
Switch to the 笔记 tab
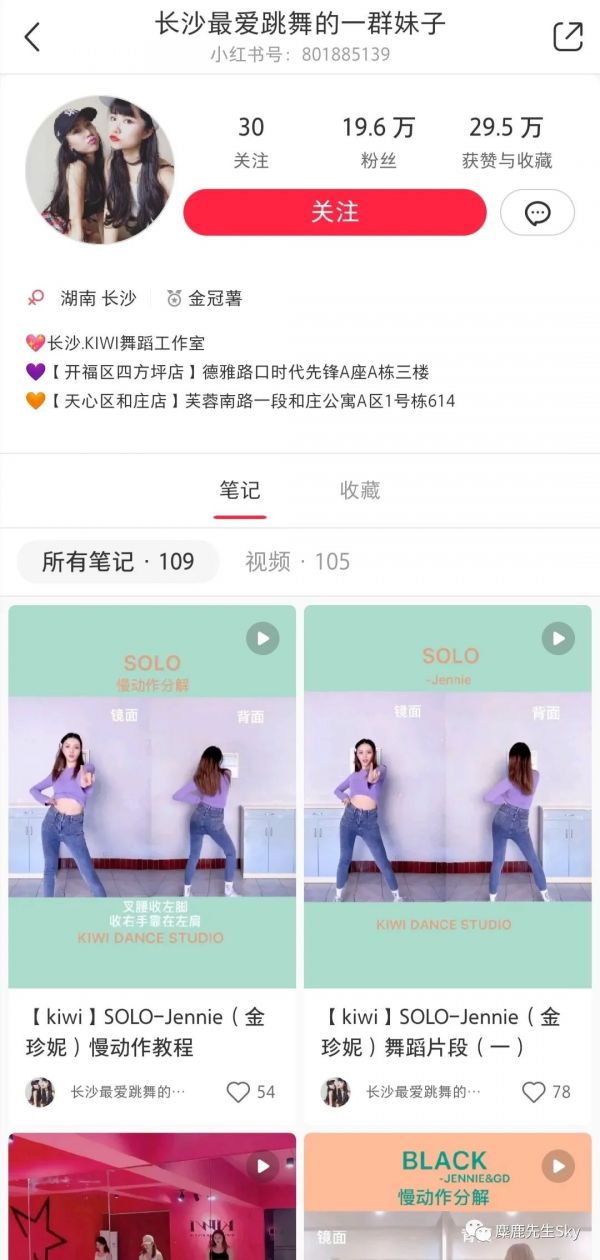[x=240, y=491]
